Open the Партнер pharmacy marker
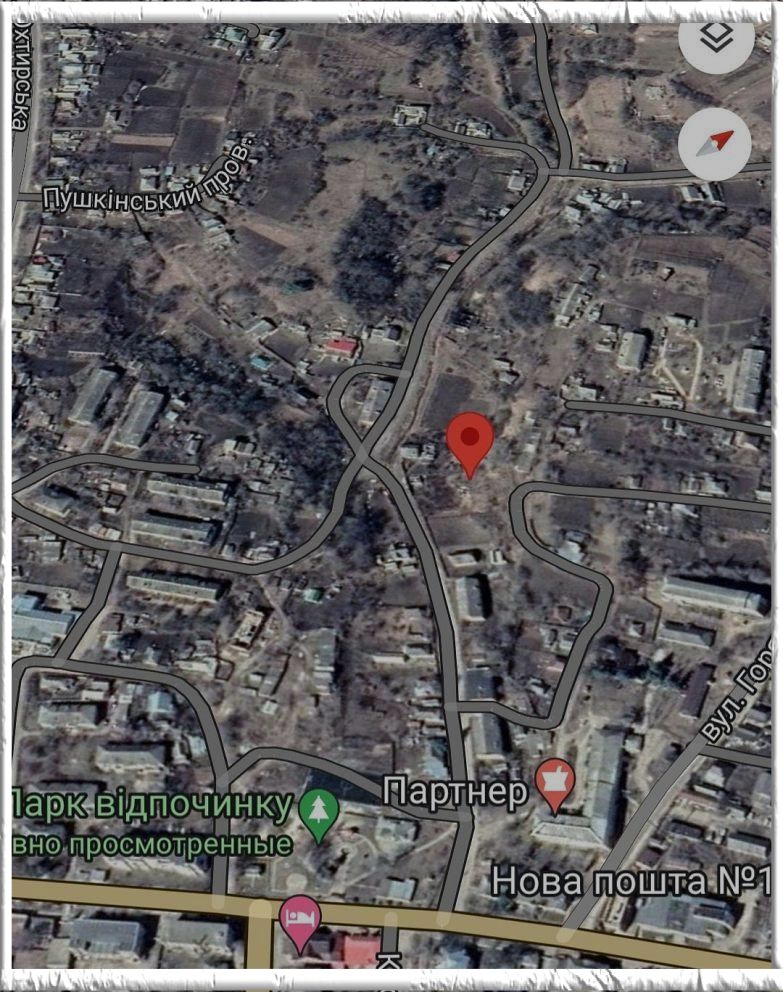The height and width of the screenshot is (992, 783). point(553,782)
